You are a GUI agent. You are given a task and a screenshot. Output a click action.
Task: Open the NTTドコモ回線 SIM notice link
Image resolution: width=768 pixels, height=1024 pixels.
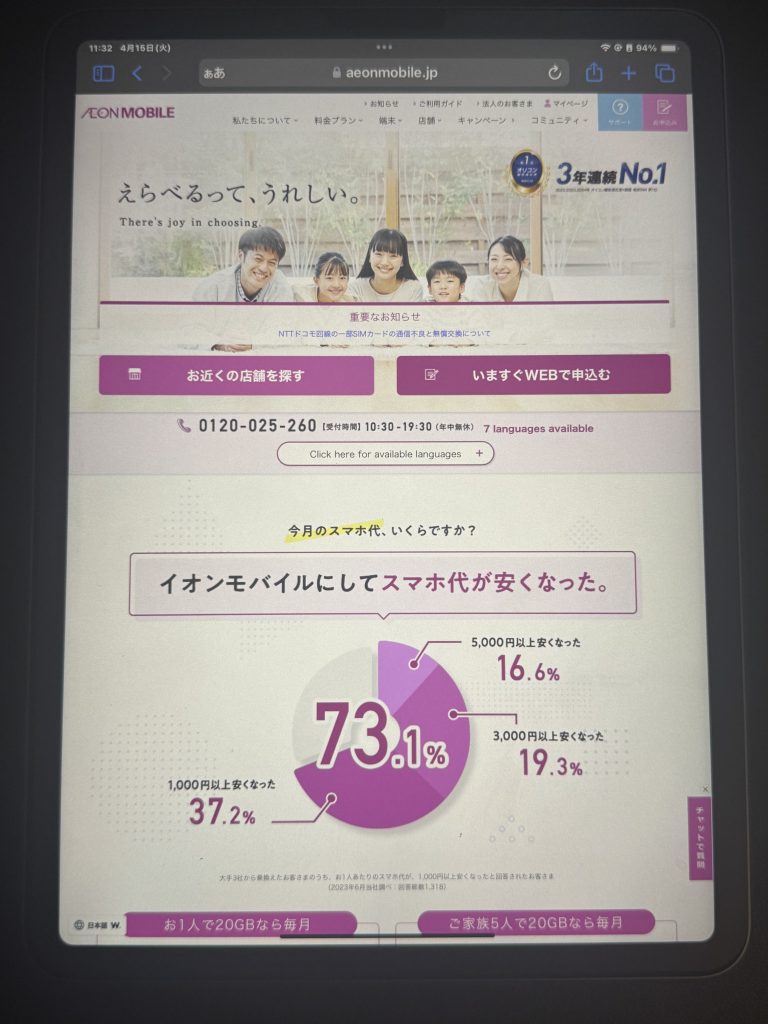pos(384,333)
